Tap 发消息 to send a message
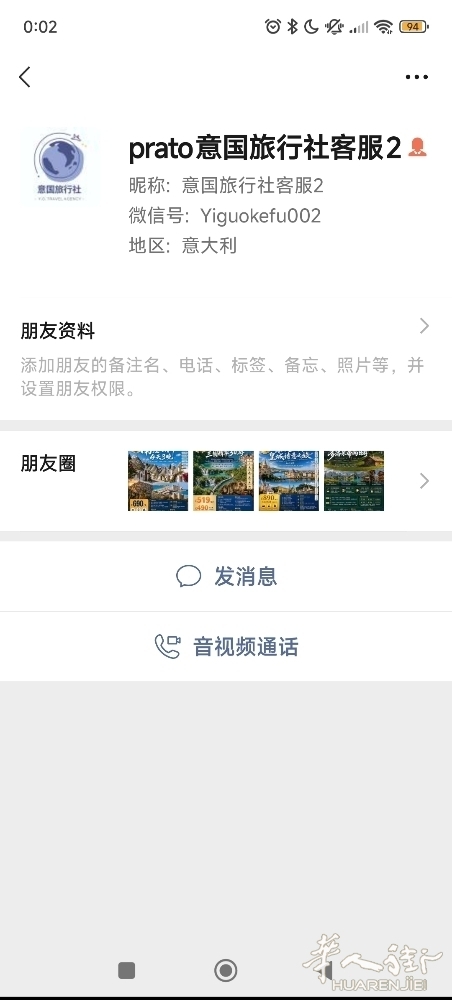452x1000 pixels. click(226, 577)
